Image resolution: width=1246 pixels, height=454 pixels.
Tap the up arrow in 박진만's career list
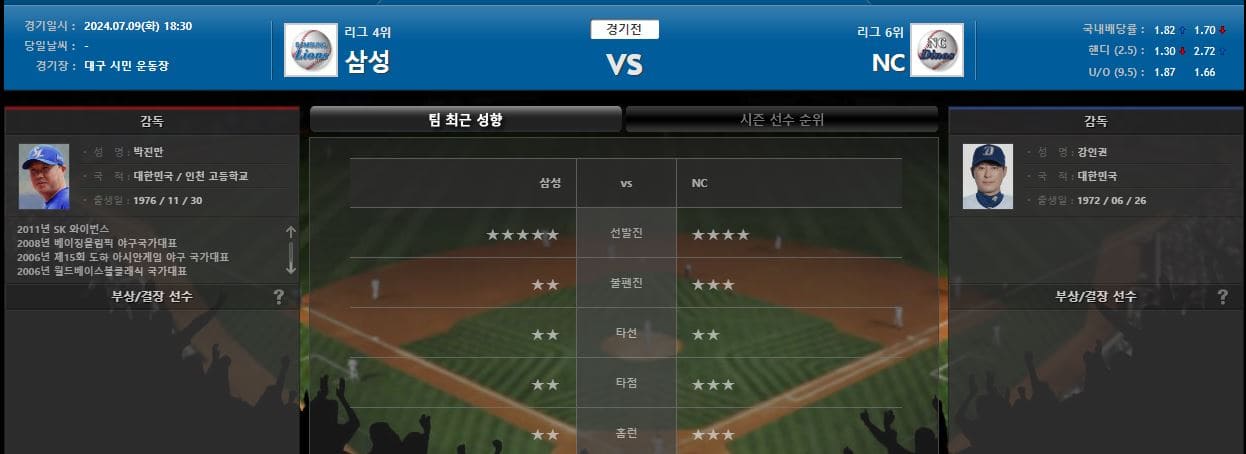(x=291, y=234)
